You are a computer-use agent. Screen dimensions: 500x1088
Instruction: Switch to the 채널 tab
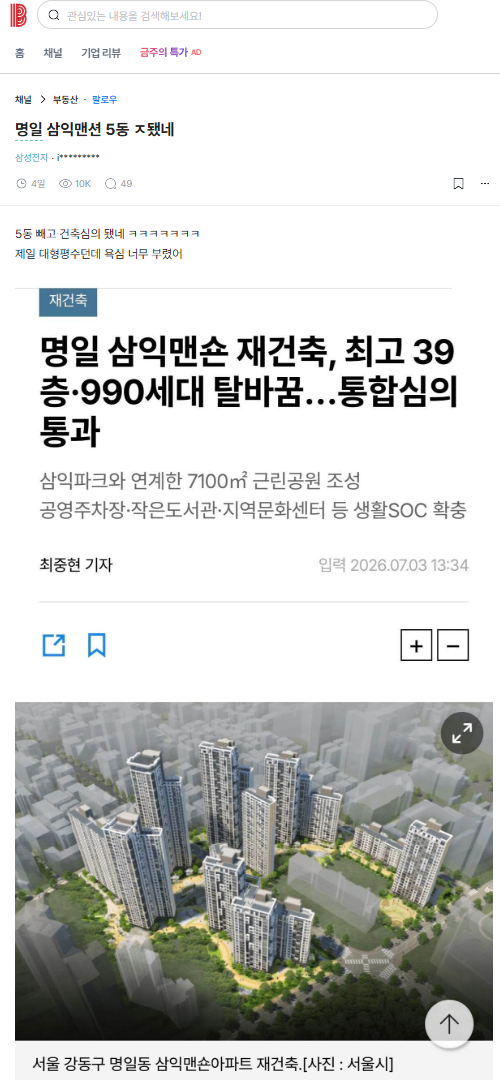tap(53, 53)
